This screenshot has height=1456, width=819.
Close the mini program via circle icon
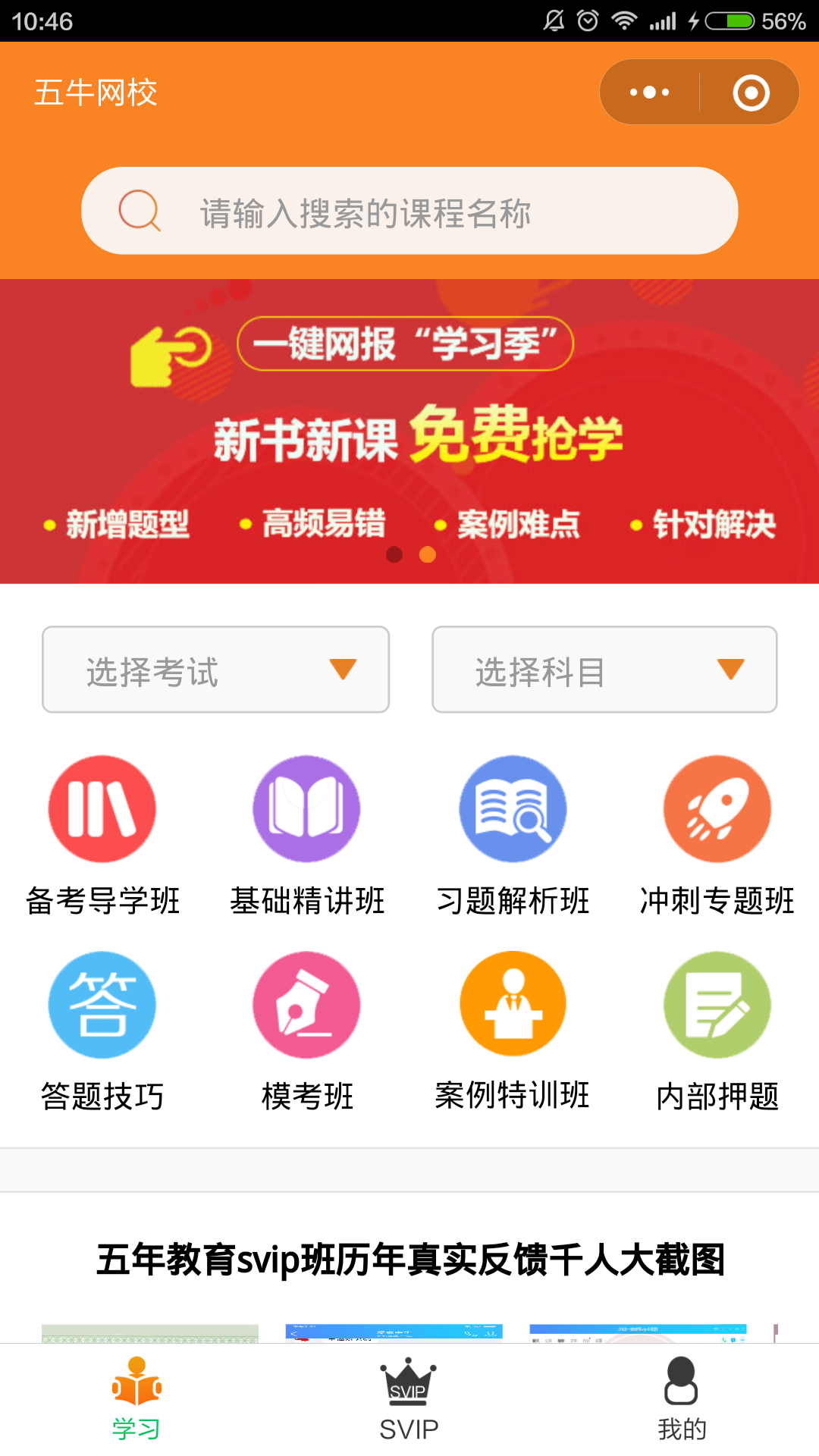(751, 93)
